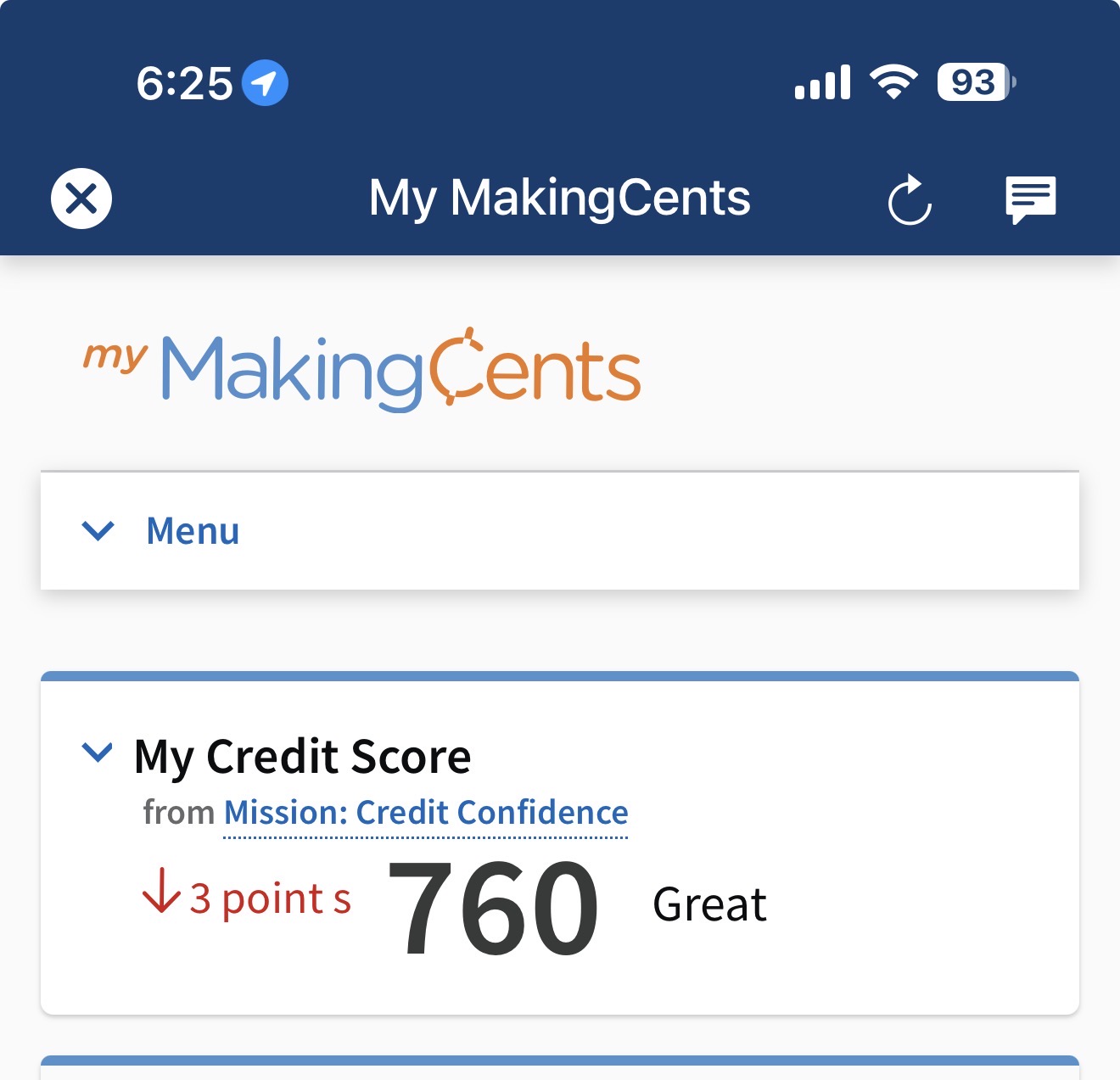Open the chat message icon
Screen dimensions: 1120x1080
1030,200
